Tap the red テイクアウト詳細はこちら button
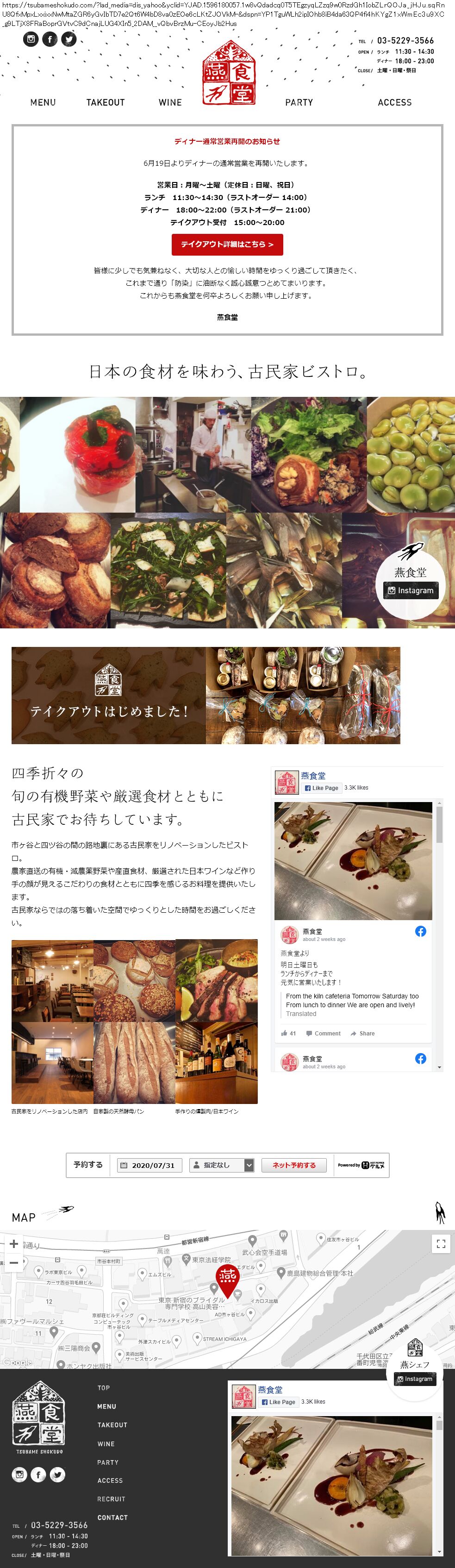Viewport: 455px width, 1568px height. [227, 244]
